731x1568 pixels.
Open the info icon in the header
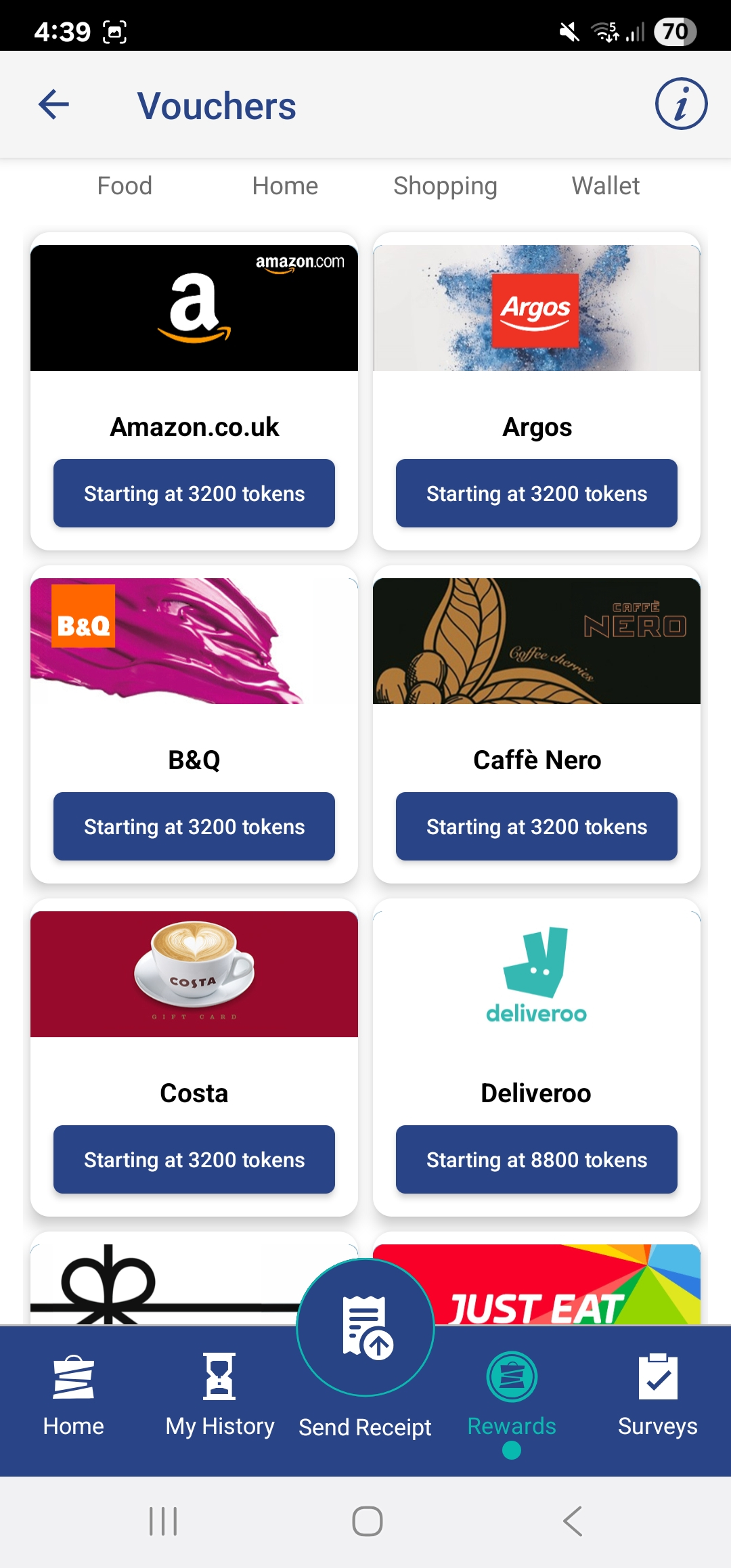(x=680, y=105)
